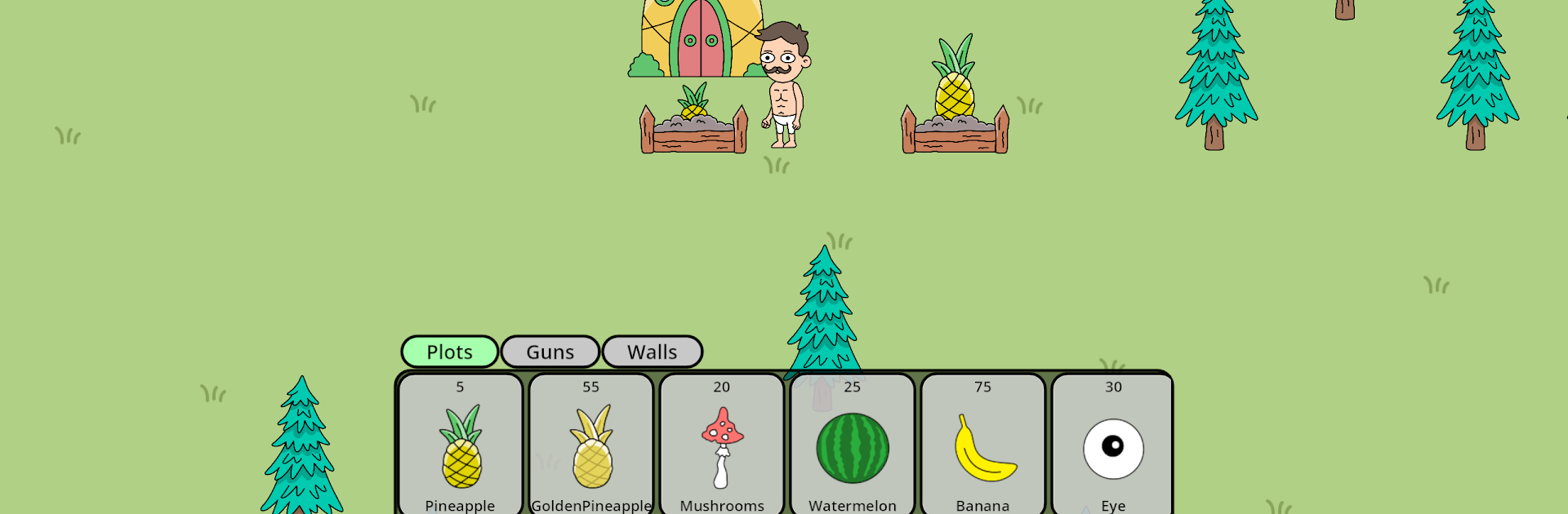Choose the Banana plot card
Screen dimensions: 1568x514
[x=983, y=445]
